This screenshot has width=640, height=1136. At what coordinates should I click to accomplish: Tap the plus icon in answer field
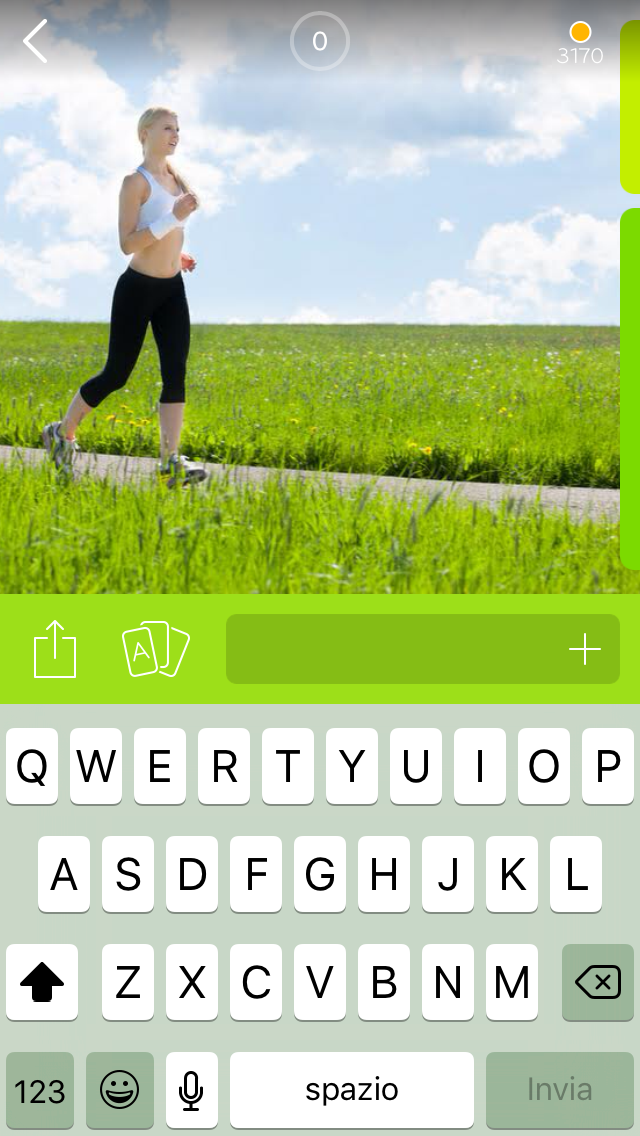[x=585, y=650]
